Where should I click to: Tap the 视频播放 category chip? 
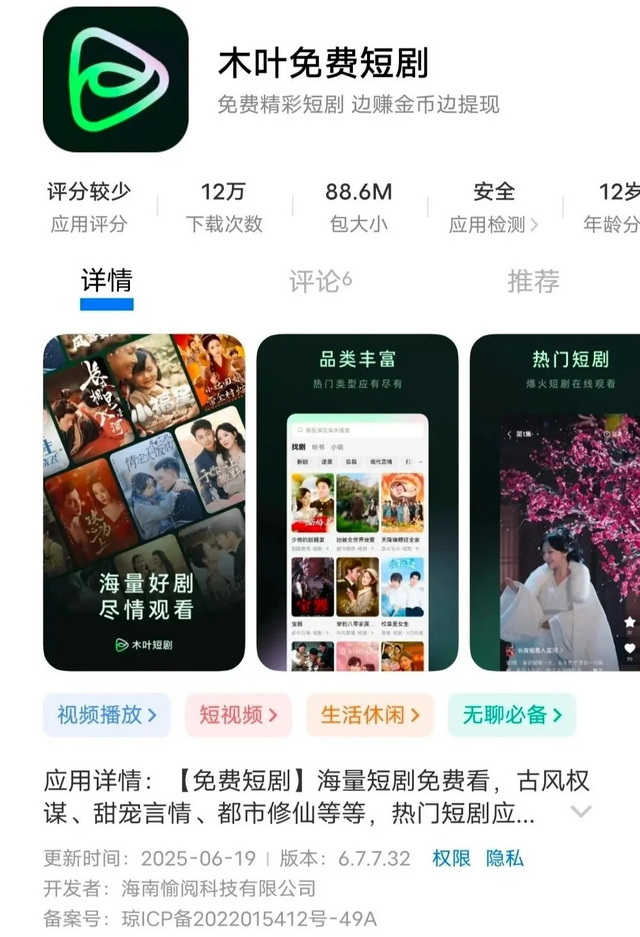[107, 715]
